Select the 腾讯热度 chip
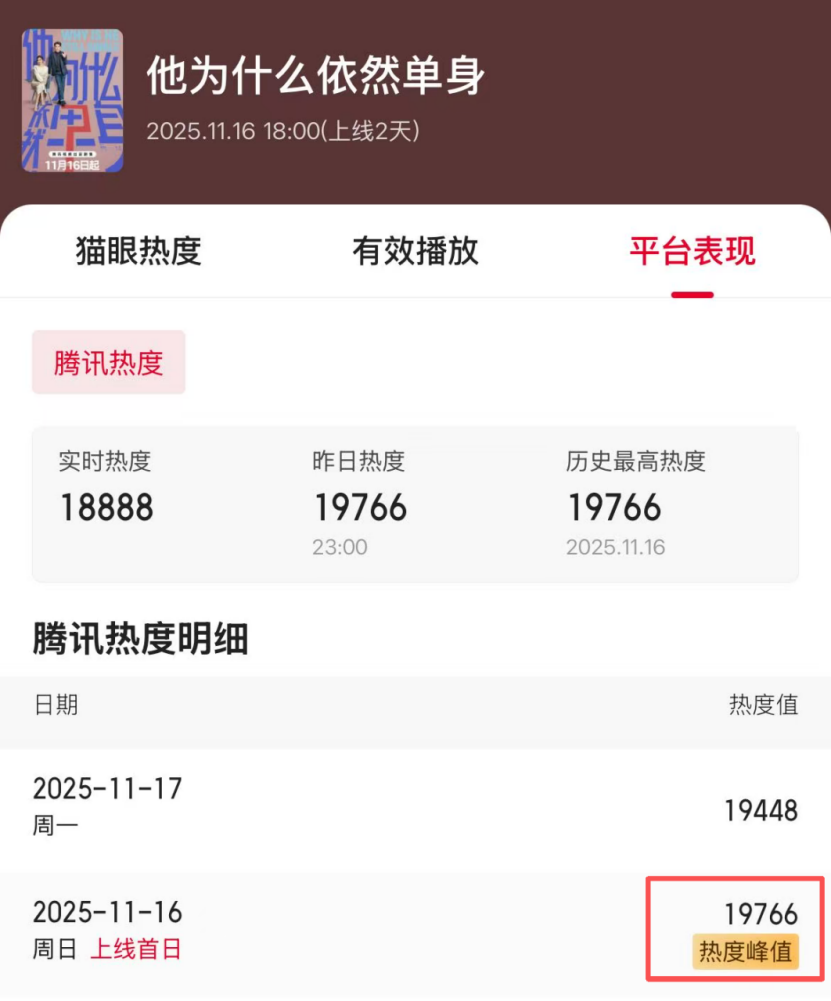This screenshot has width=831, height=1001. [x=109, y=362]
